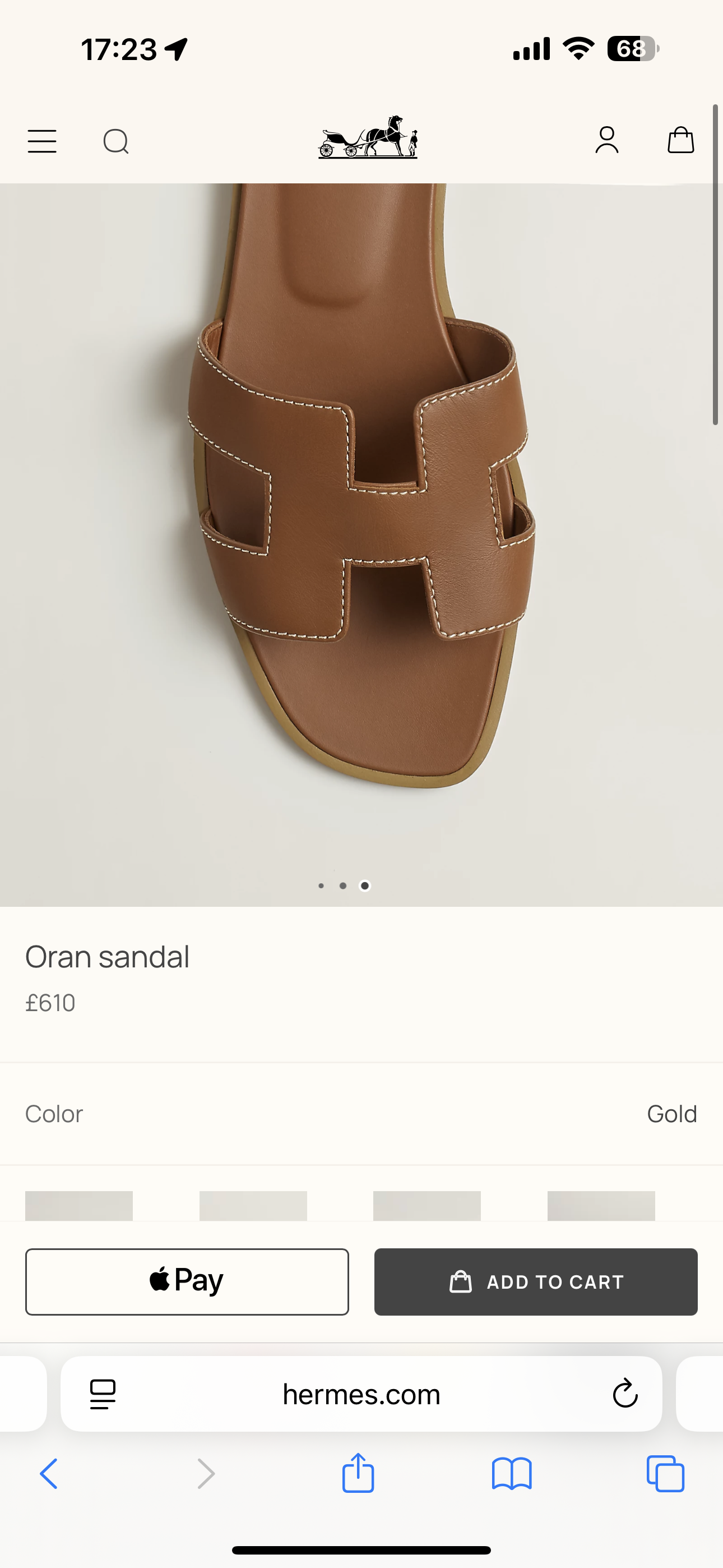Show all open tabs
723x1568 pixels.
click(665, 1474)
